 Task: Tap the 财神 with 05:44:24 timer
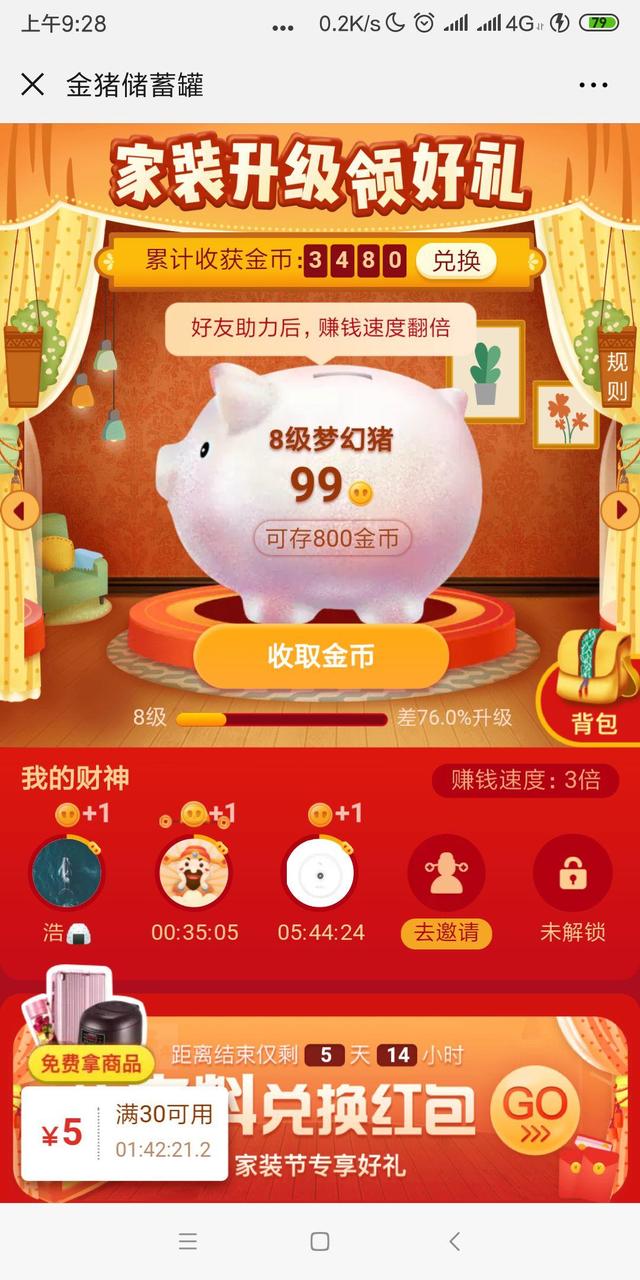pos(320,872)
